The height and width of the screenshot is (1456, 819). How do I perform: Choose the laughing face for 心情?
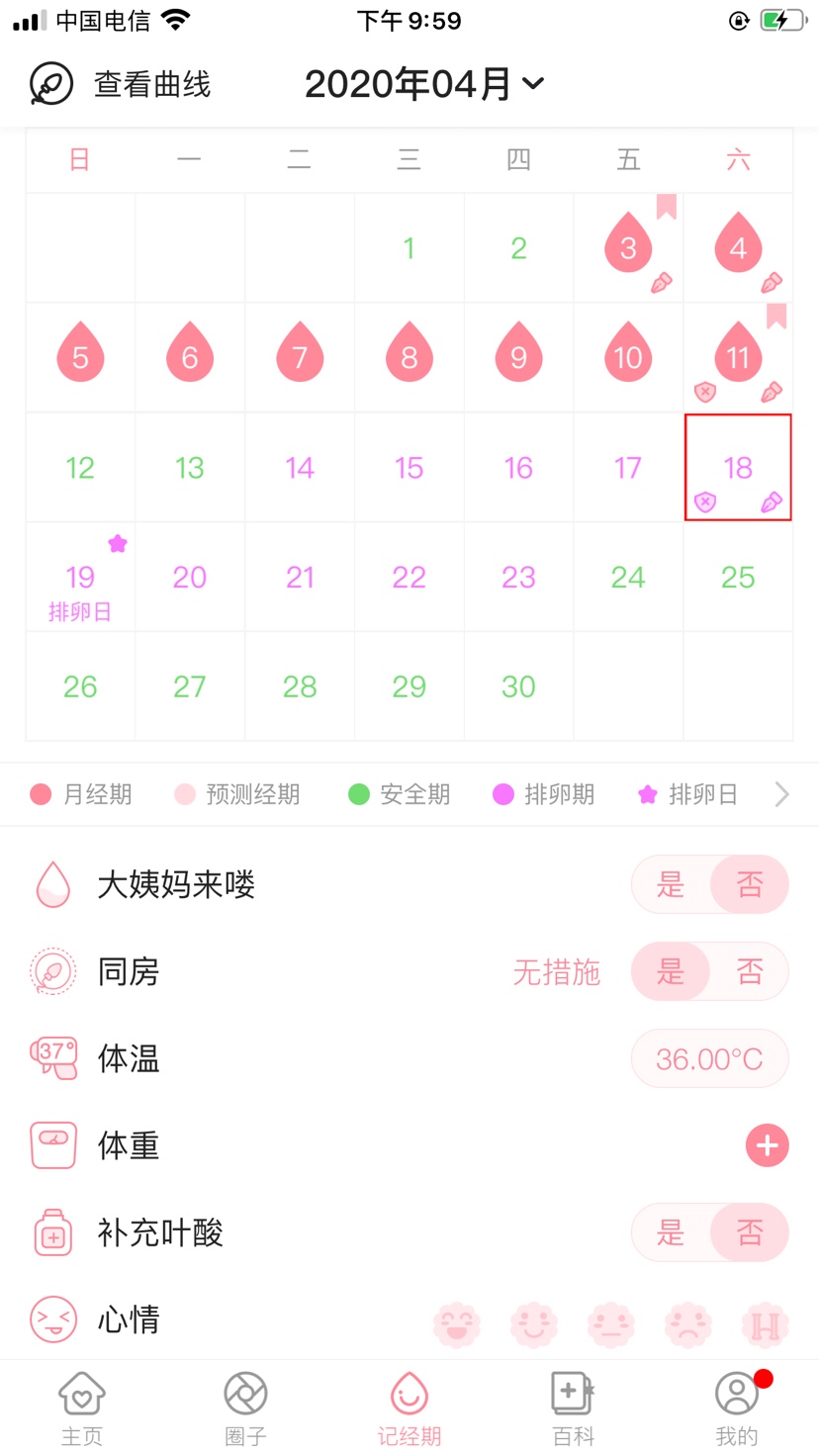tap(457, 1324)
